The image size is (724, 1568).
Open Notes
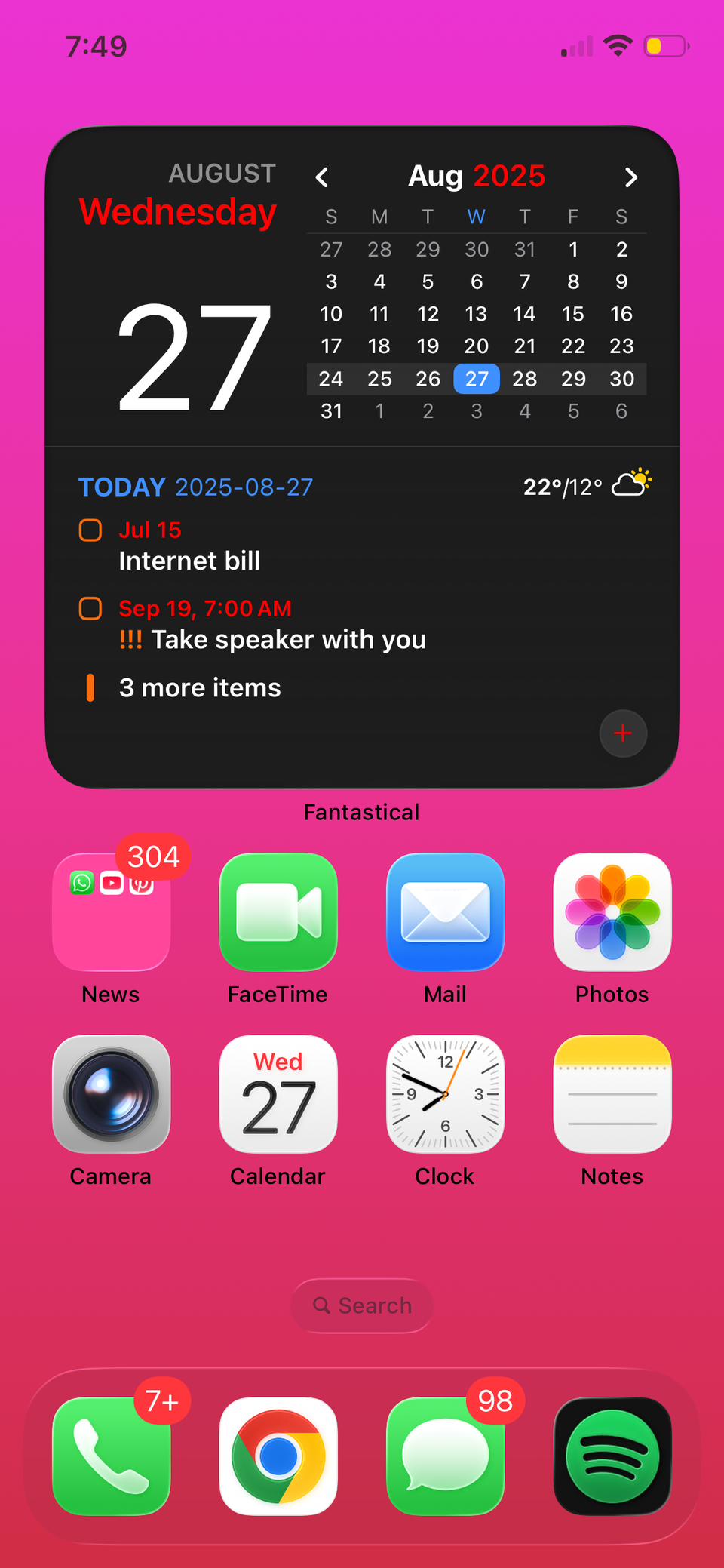point(612,1094)
